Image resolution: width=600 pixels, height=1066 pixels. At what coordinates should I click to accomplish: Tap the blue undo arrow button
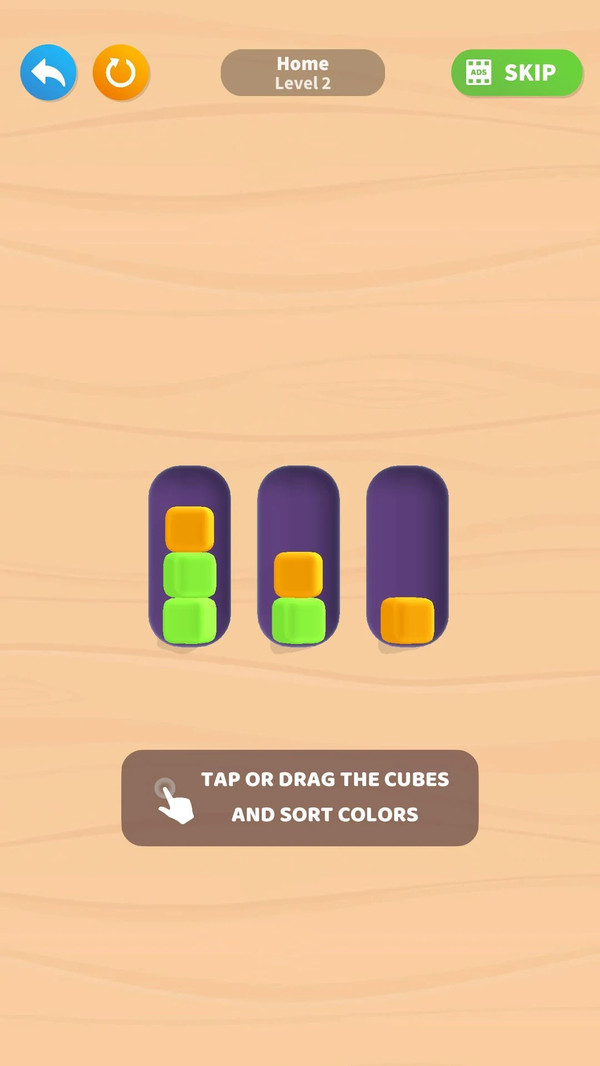tap(48, 73)
